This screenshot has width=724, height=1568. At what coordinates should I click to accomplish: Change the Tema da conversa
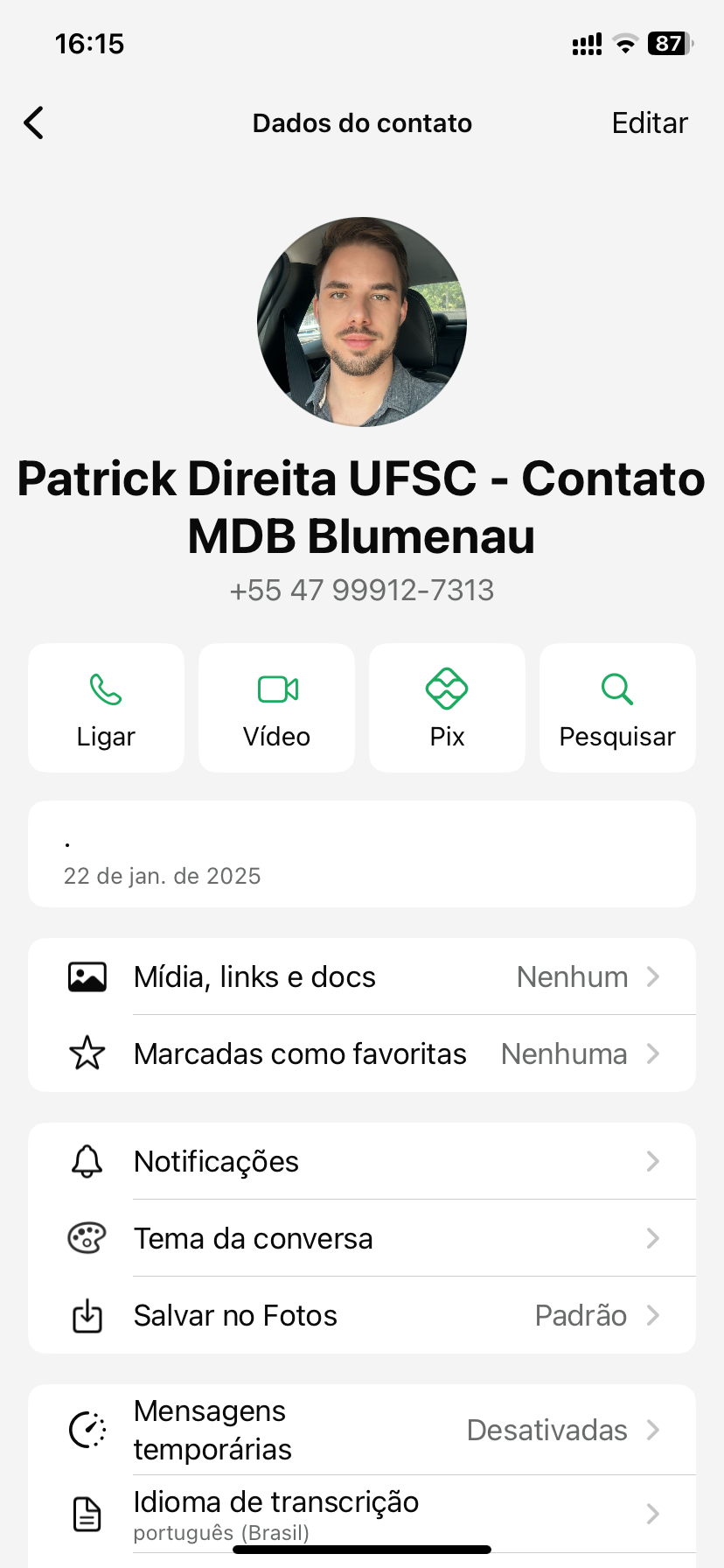coord(362,1238)
